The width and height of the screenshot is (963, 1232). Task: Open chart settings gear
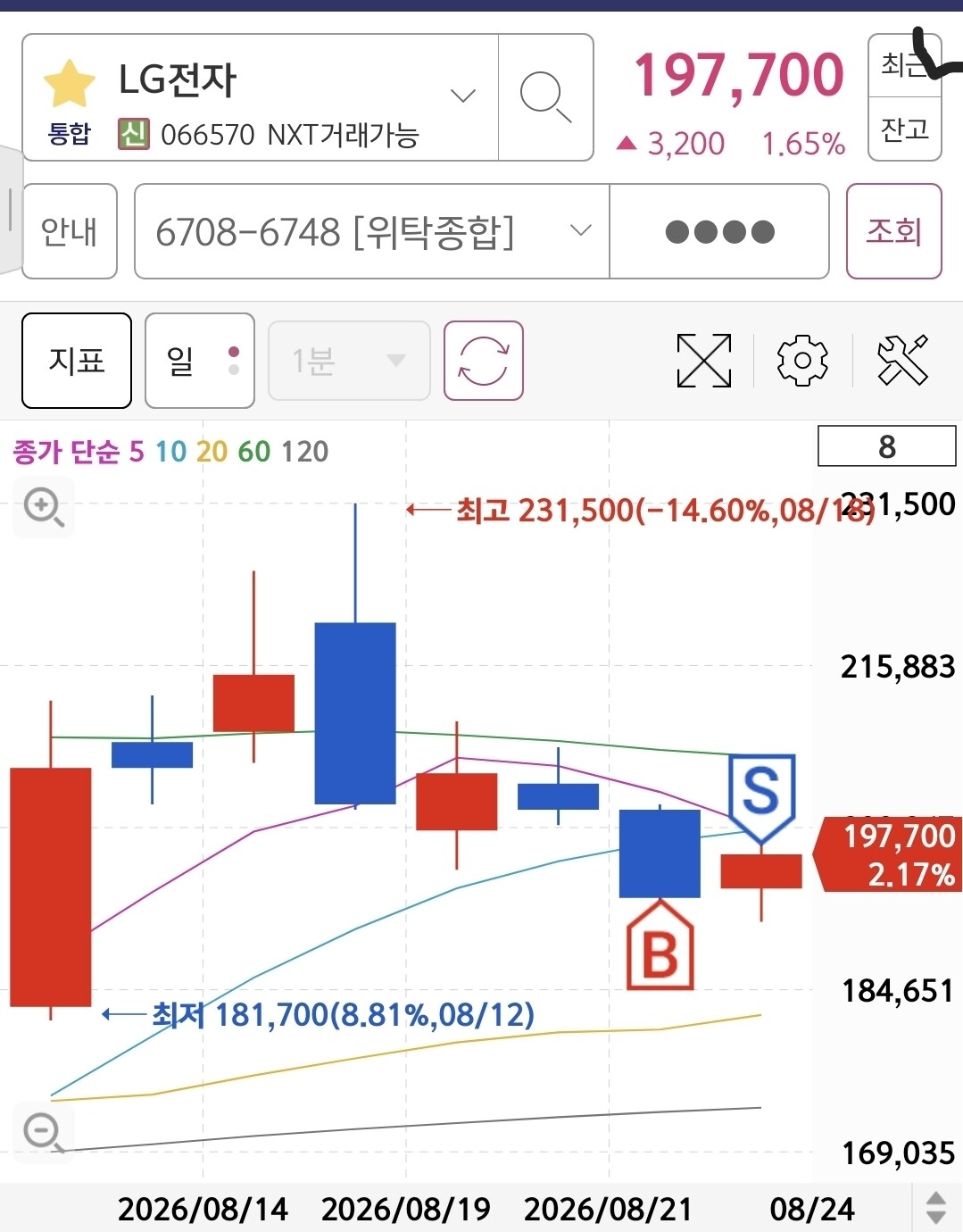pos(802,361)
